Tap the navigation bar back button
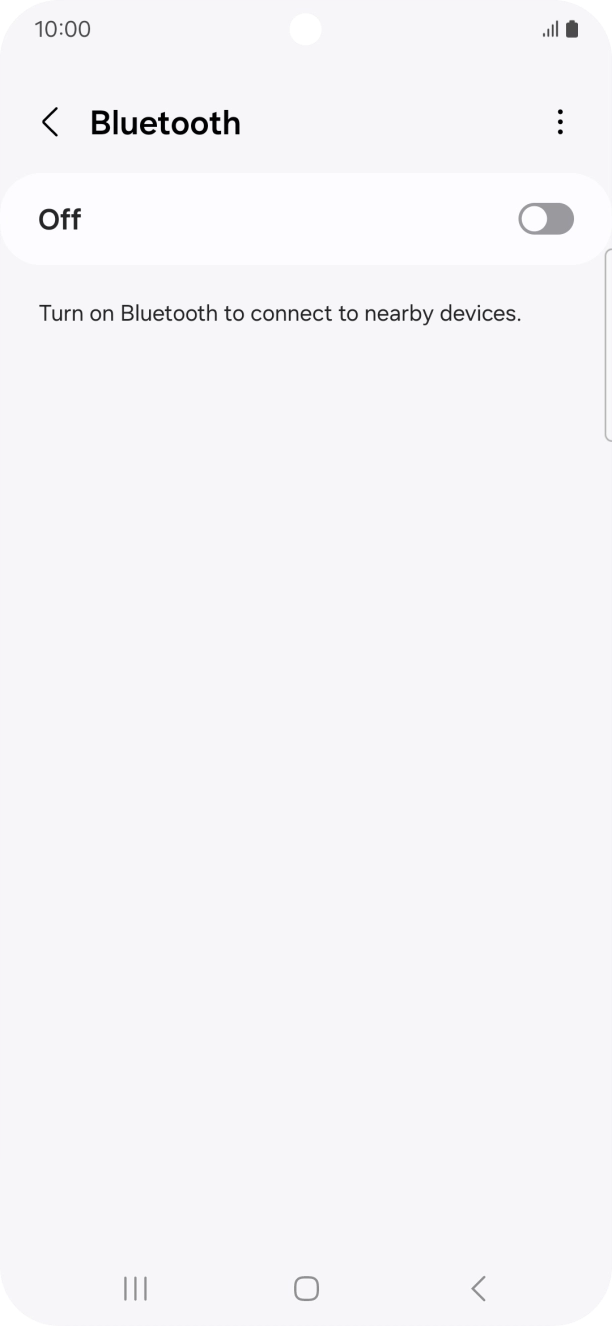612x1326 pixels. pyautogui.click(x=478, y=1288)
